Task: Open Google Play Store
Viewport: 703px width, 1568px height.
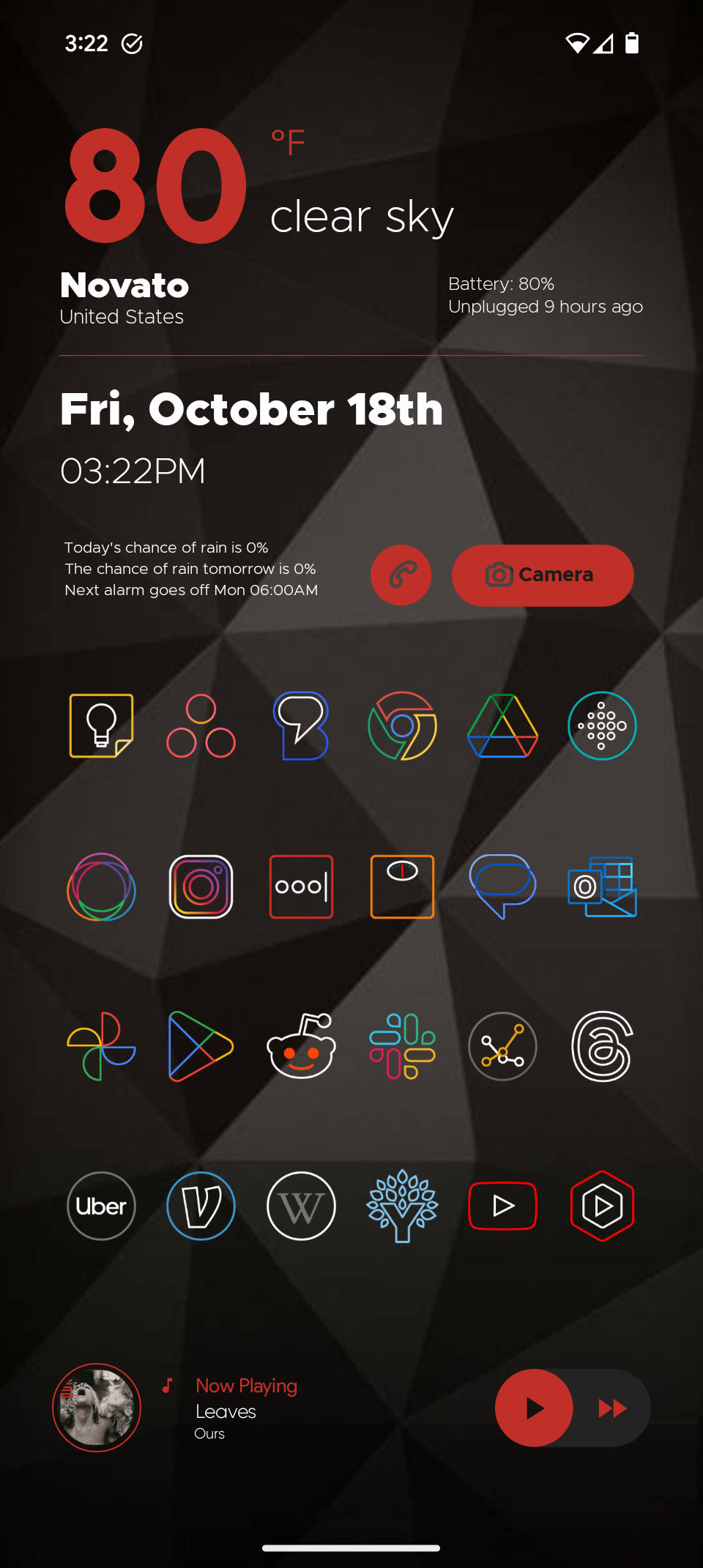Action: [201, 1046]
